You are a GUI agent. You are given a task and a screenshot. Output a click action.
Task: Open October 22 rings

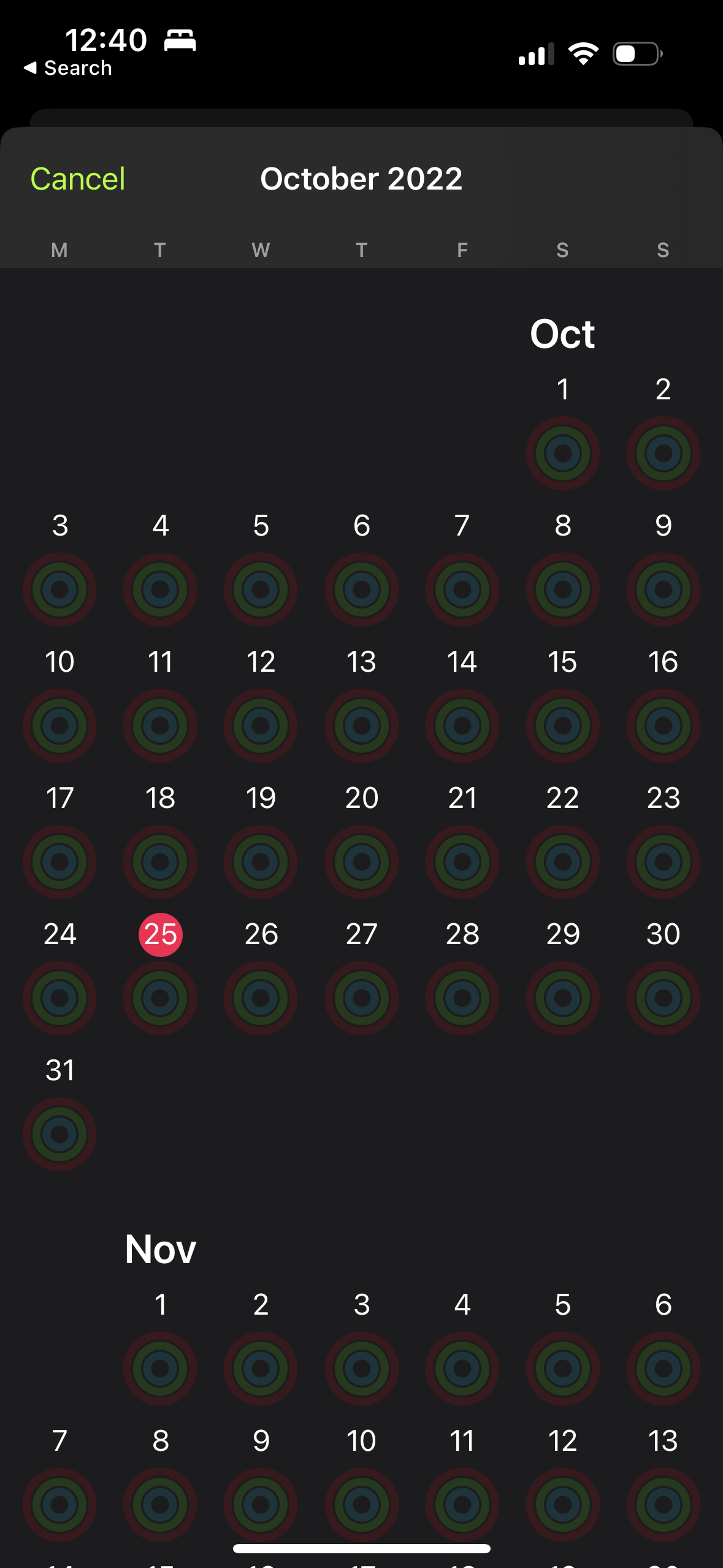pyautogui.click(x=562, y=861)
